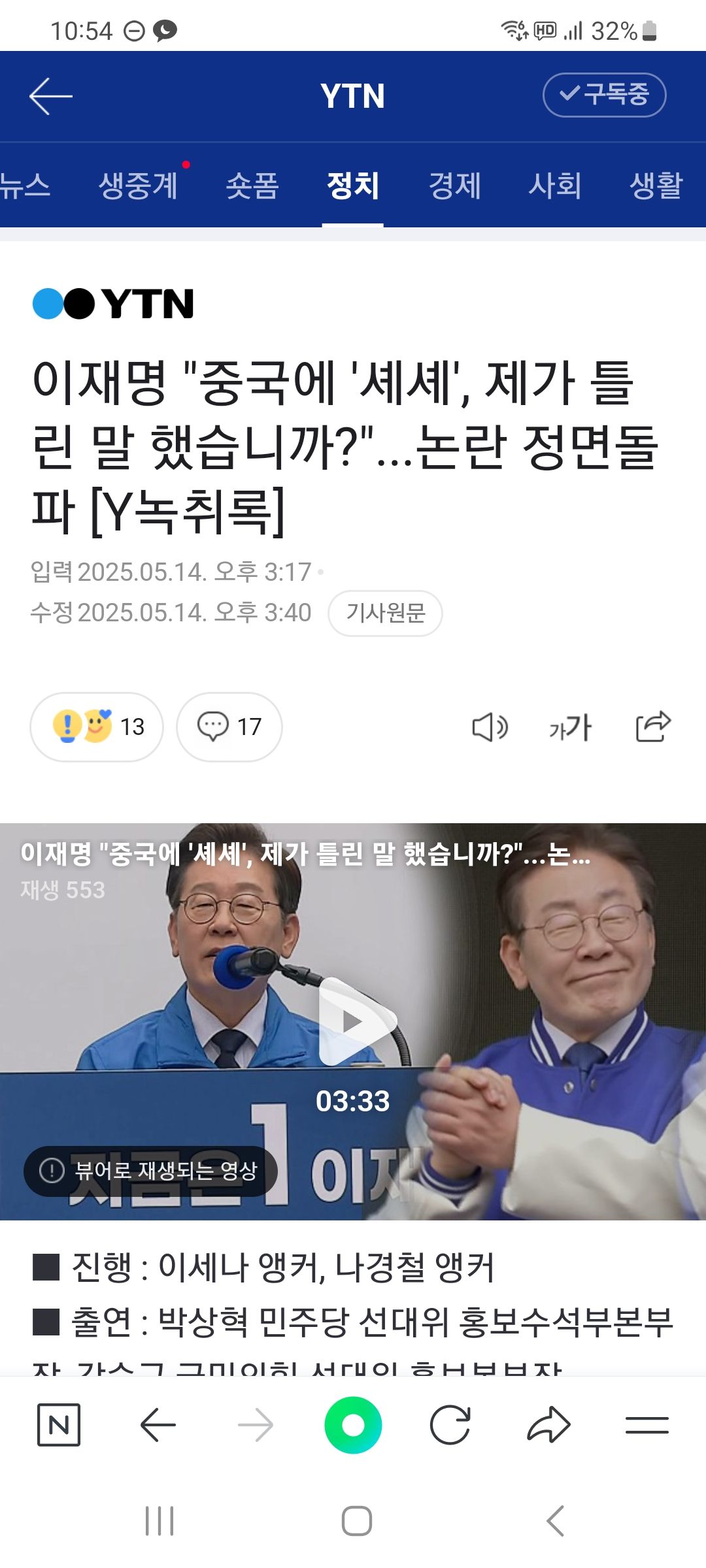The image size is (706, 1568).
Task: Switch to the 생중계 tab
Action: pos(139,186)
